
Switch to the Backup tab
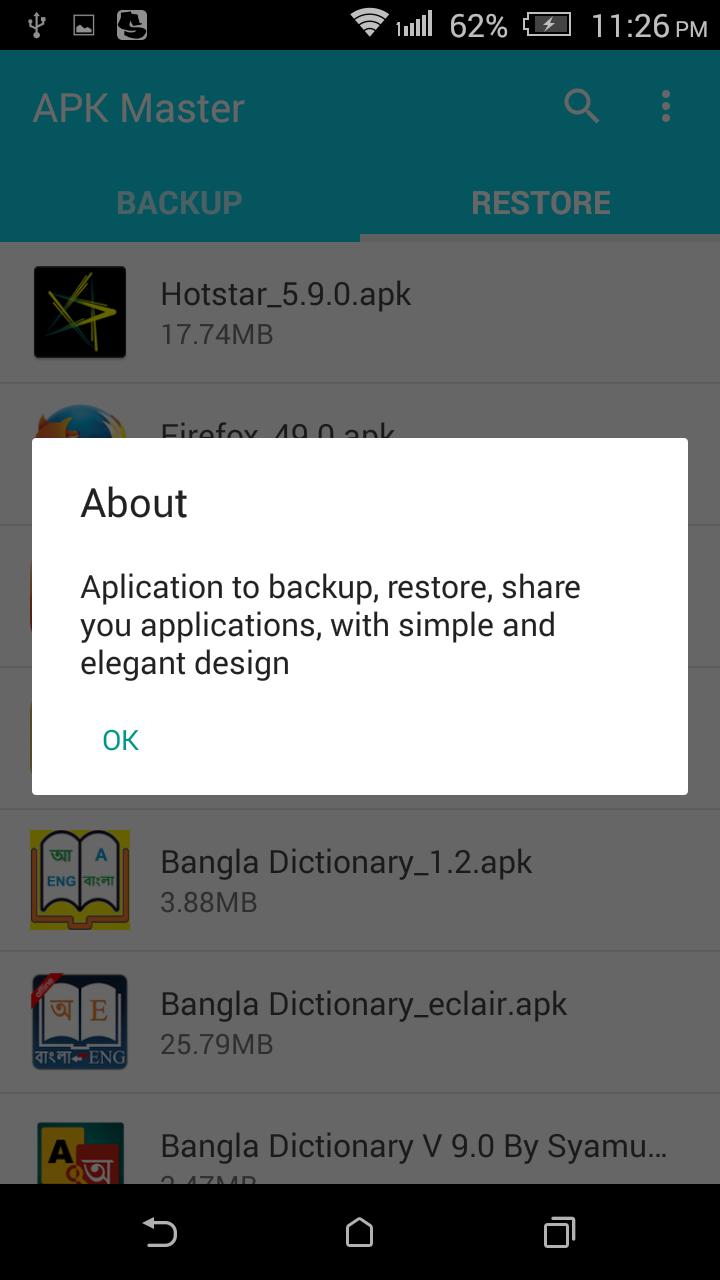[x=179, y=203]
